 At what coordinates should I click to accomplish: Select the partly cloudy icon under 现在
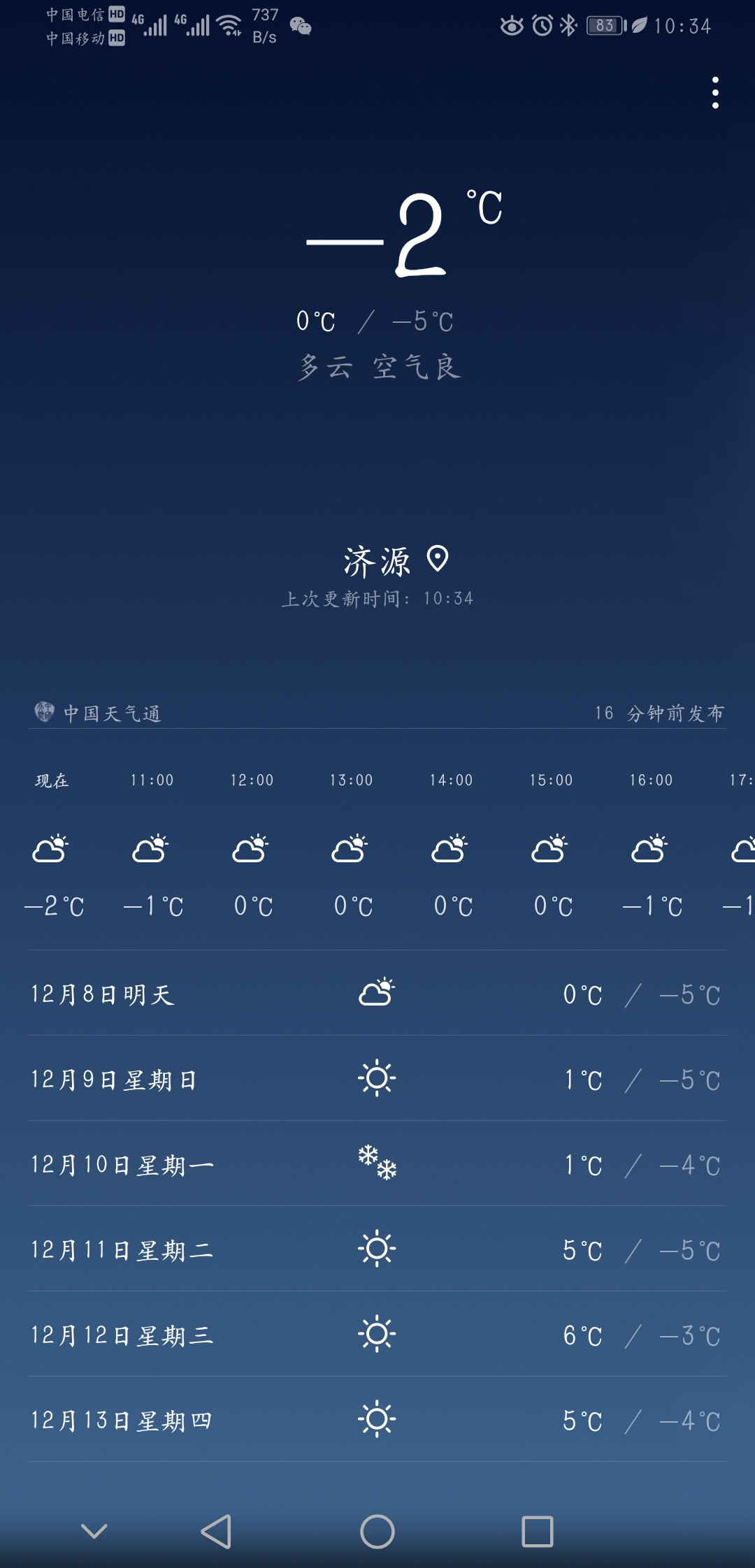click(x=52, y=849)
